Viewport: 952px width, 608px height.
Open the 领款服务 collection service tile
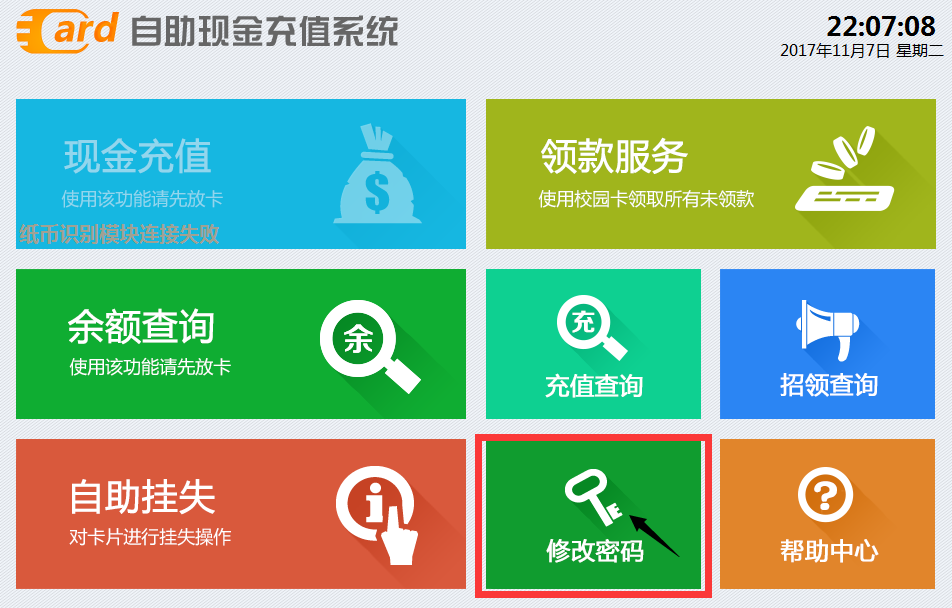(710, 174)
